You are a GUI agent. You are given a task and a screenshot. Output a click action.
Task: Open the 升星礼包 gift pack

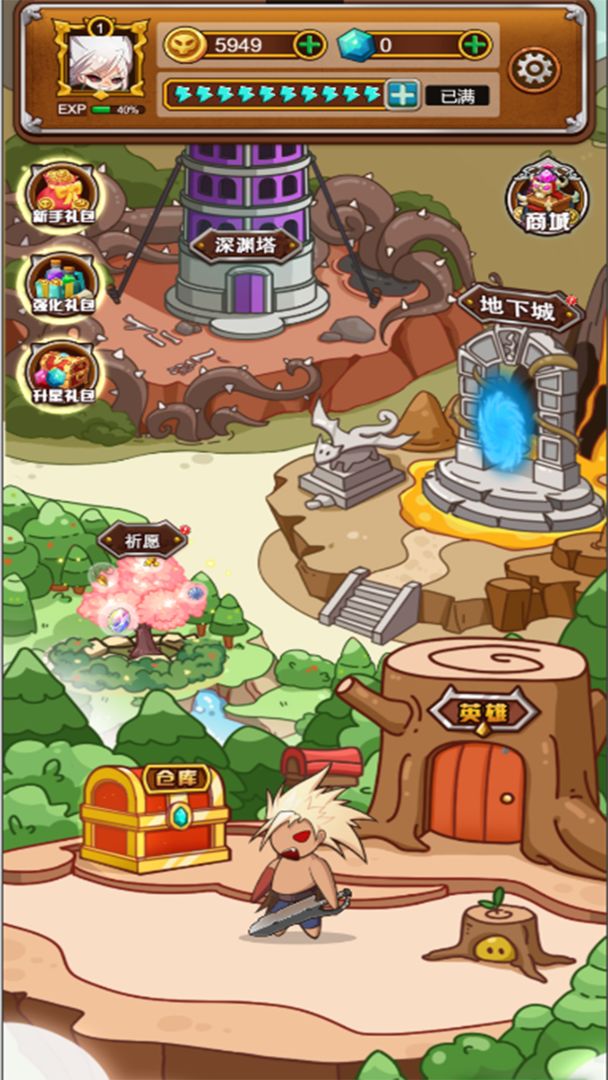pos(63,375)
